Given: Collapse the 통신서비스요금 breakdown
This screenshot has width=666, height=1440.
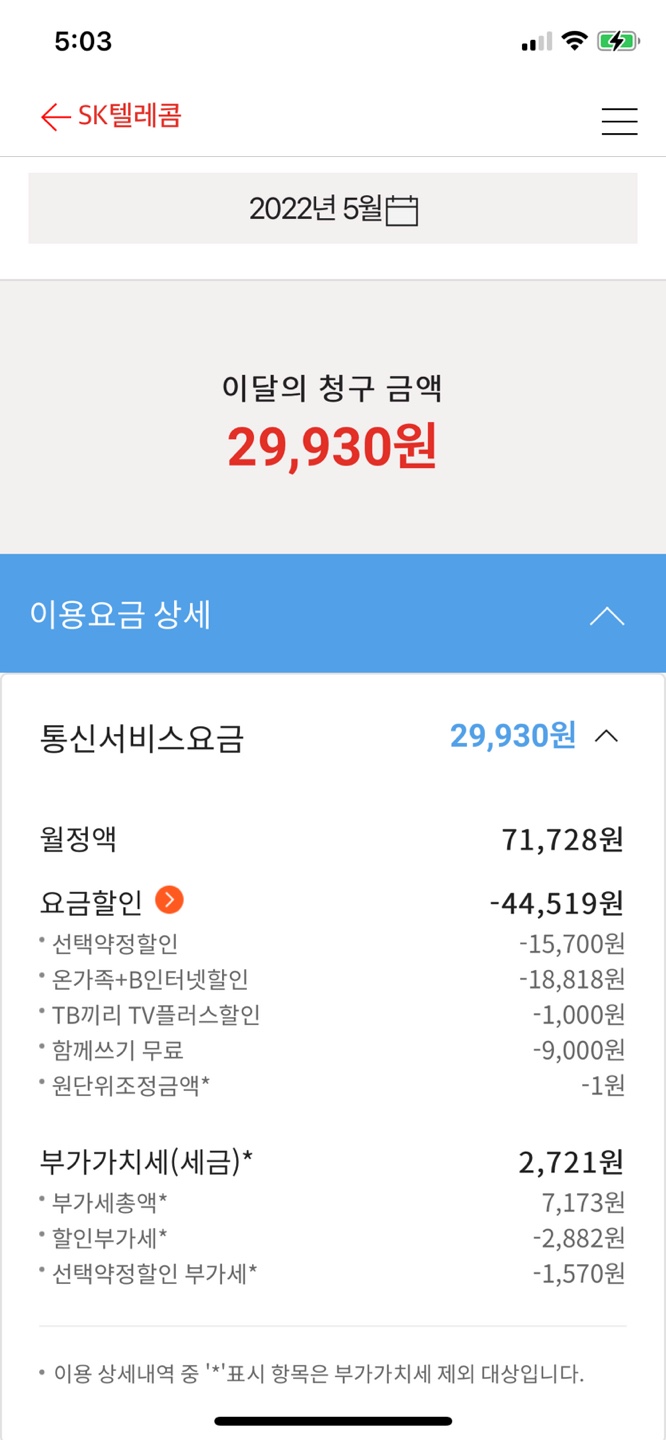Looking at the screenshot, I should [606, 737].
